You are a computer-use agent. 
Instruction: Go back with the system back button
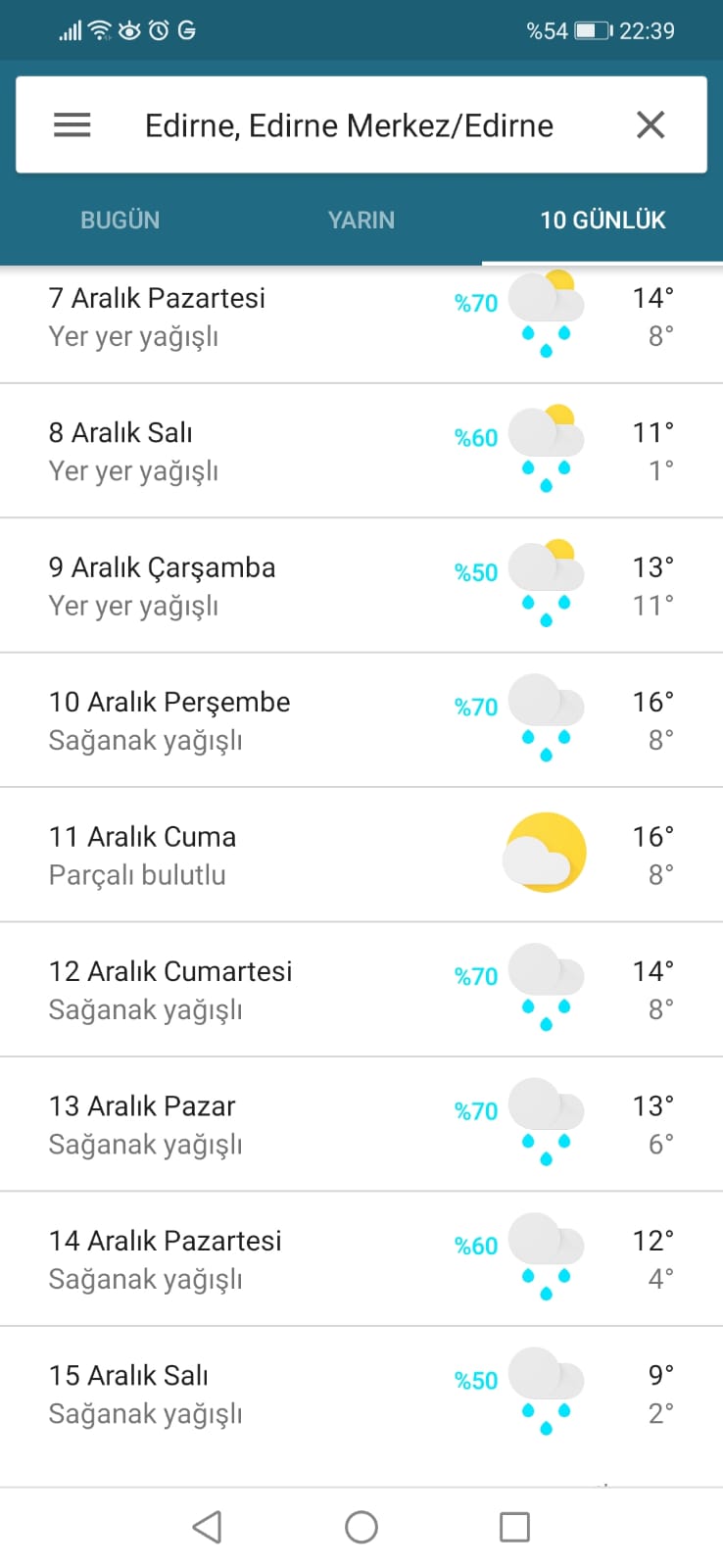(x=207, y=1527)
